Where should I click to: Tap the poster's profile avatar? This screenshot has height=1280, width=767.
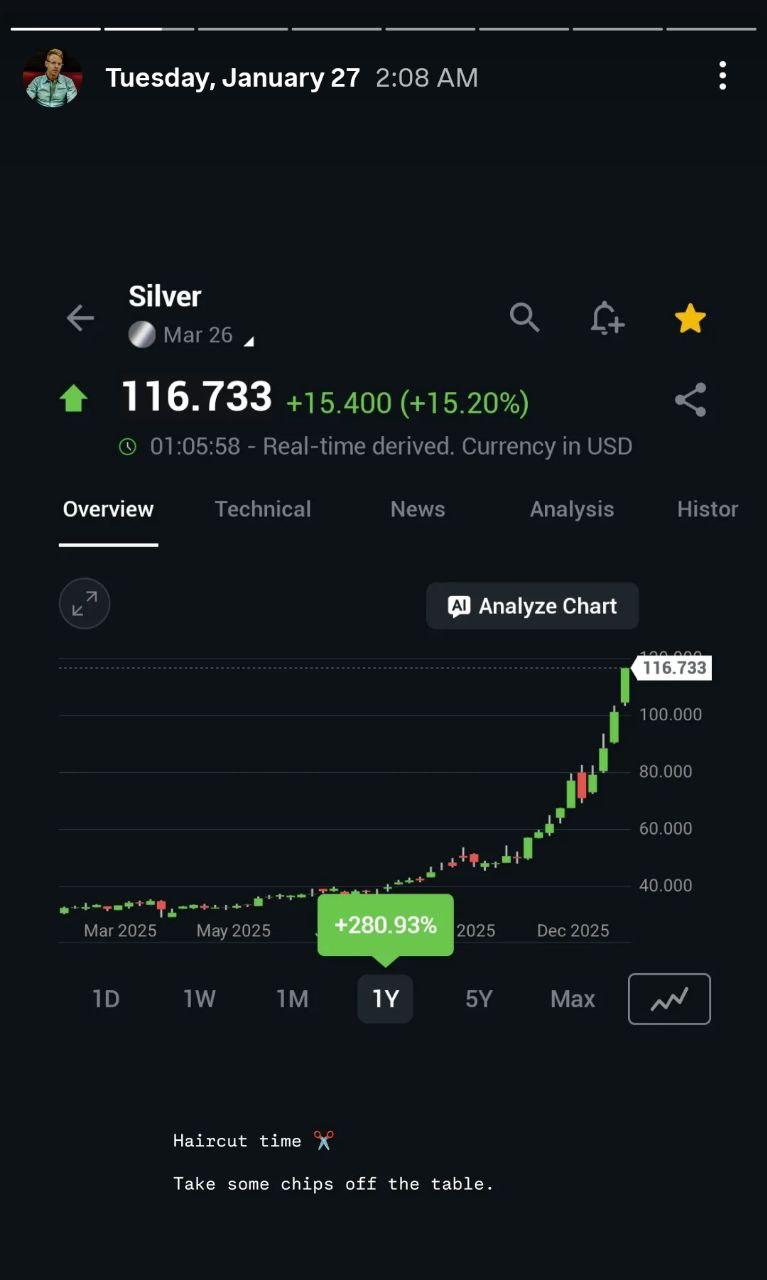pos(50,75)
